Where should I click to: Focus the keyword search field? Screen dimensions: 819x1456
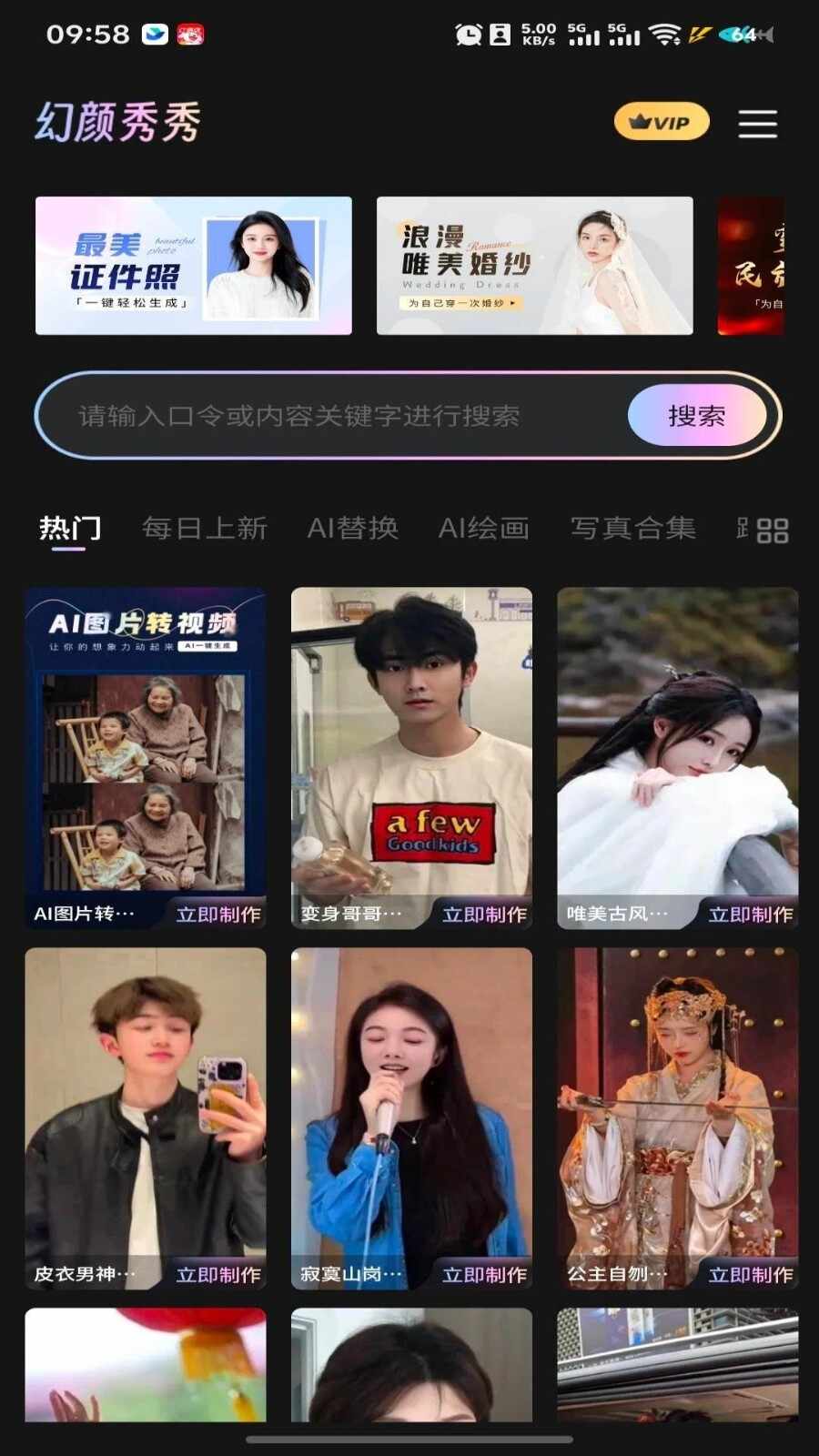pos(337,416)
